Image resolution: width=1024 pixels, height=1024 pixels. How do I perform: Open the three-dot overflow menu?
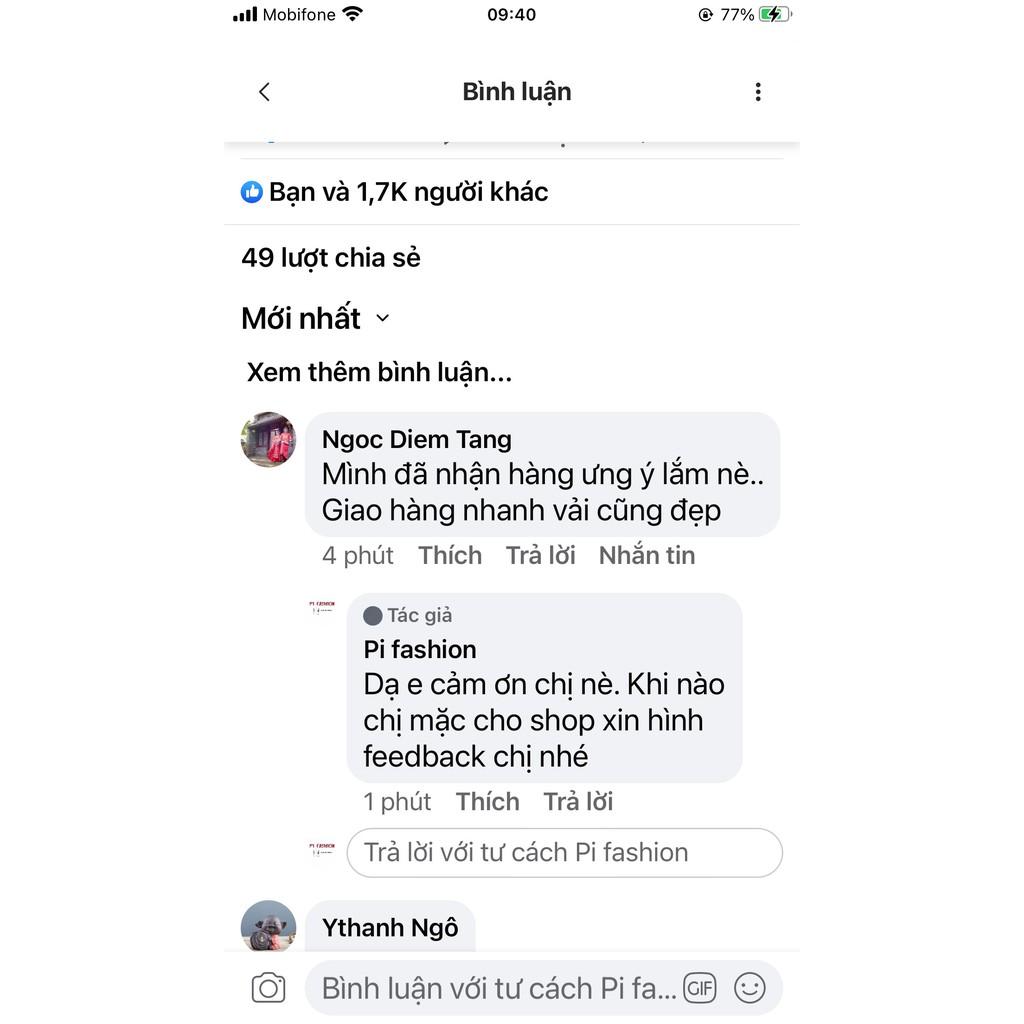[758, 92]
